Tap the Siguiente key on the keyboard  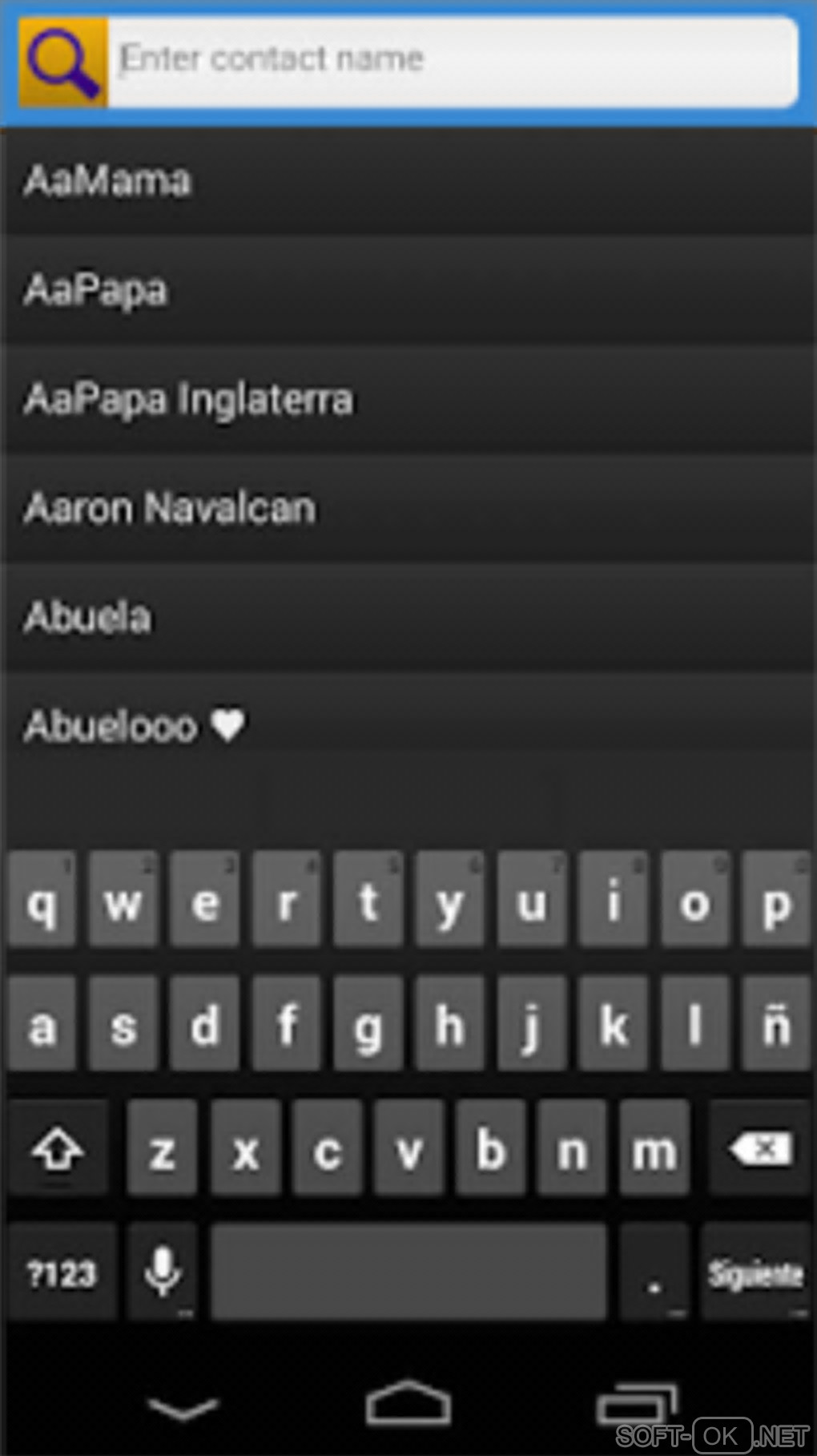click(x=755, y=1272)
